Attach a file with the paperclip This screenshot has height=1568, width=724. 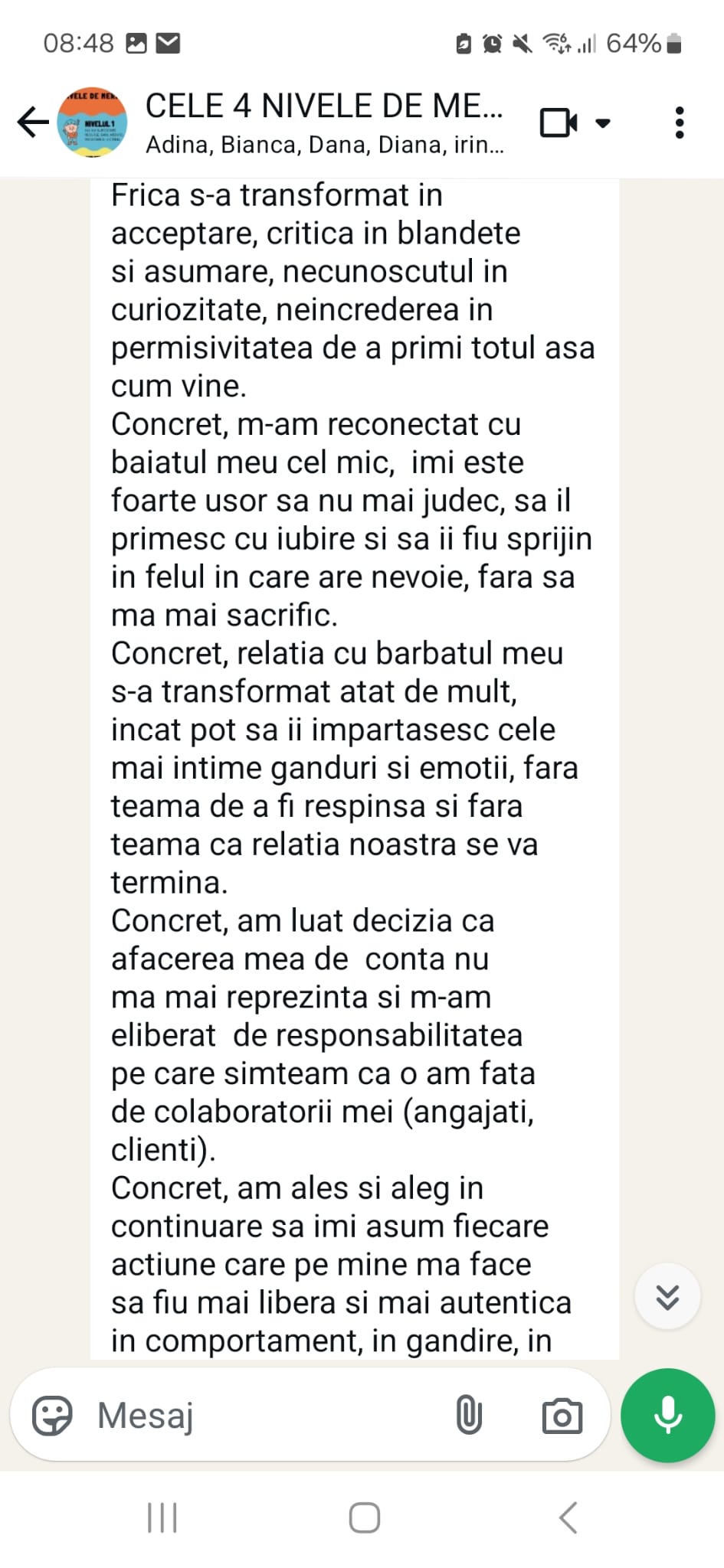[x=469, y=1414]
